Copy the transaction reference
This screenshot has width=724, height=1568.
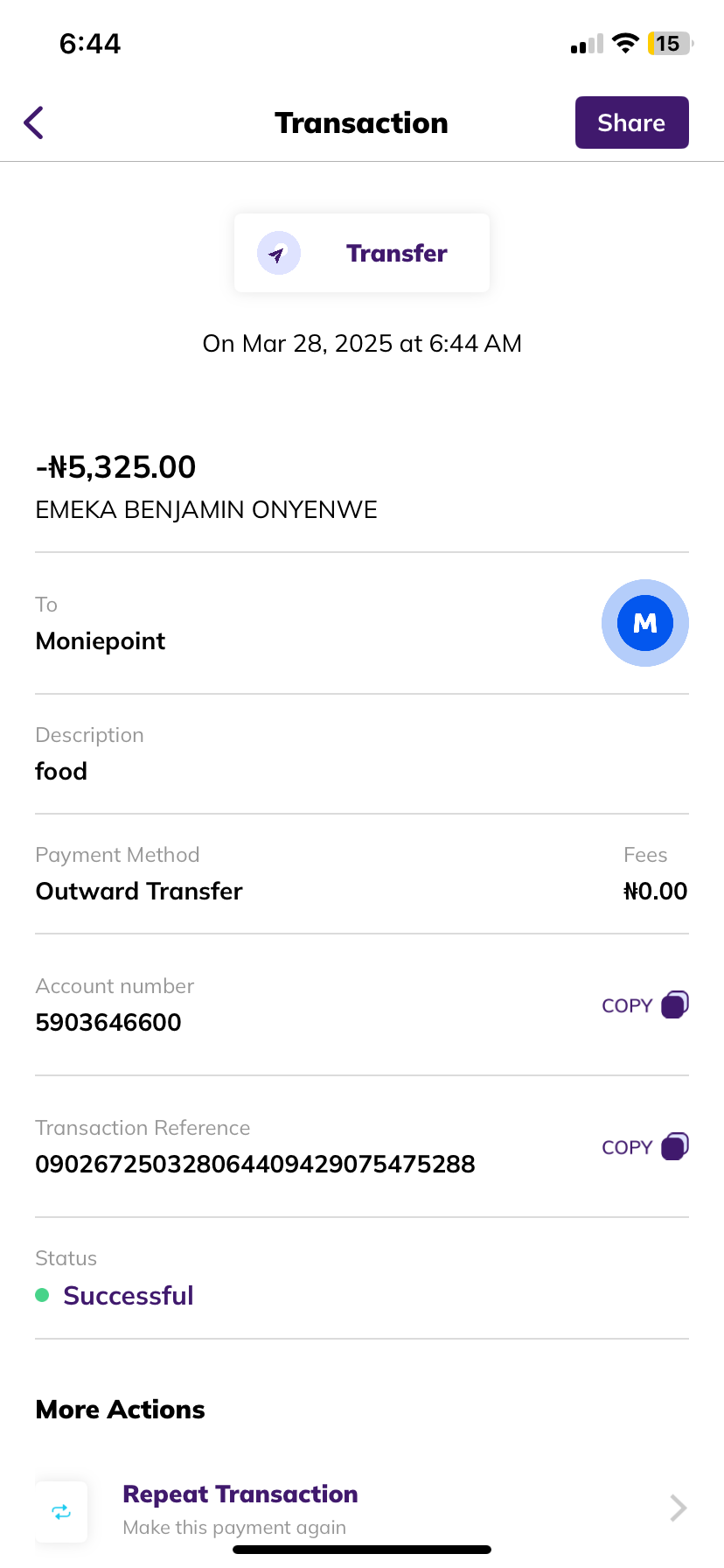(x=644, y=1147)
